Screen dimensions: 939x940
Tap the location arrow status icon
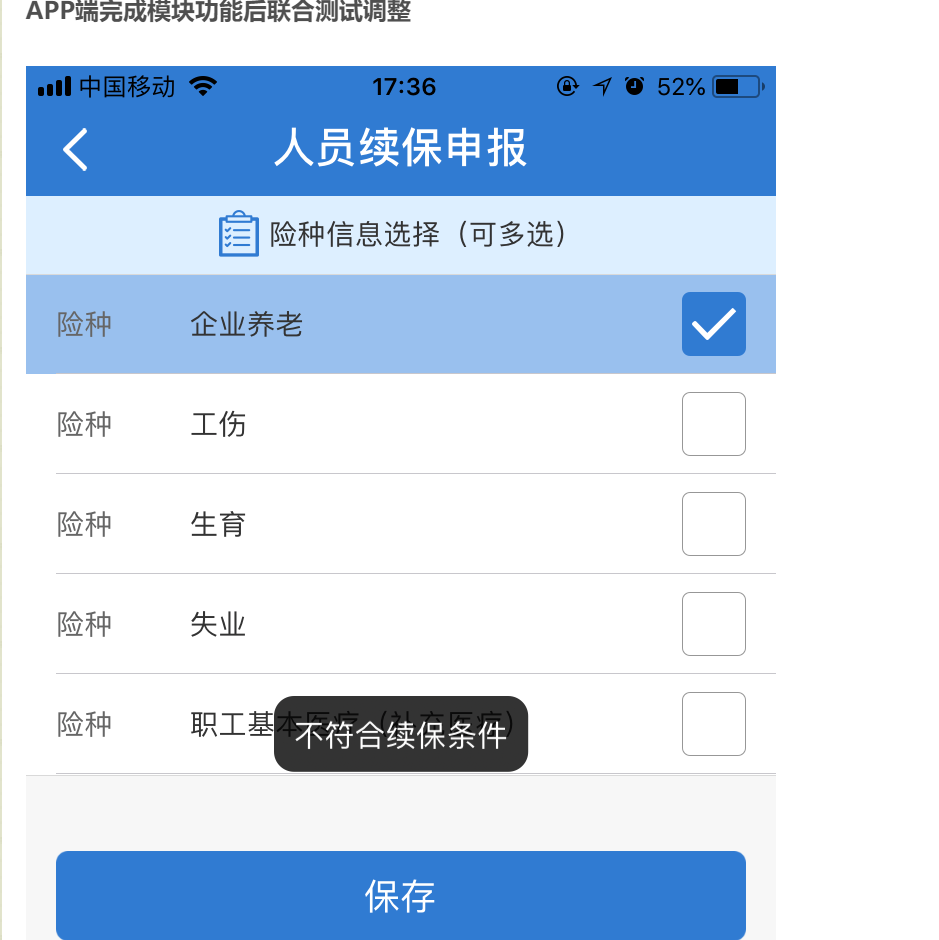click(601, 87)
